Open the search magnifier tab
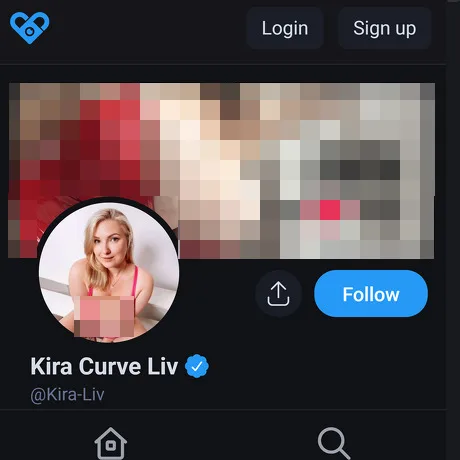Image resolution: width=460 pixels, height=460 pixels. pyautogui.click(x=334, y=444)
